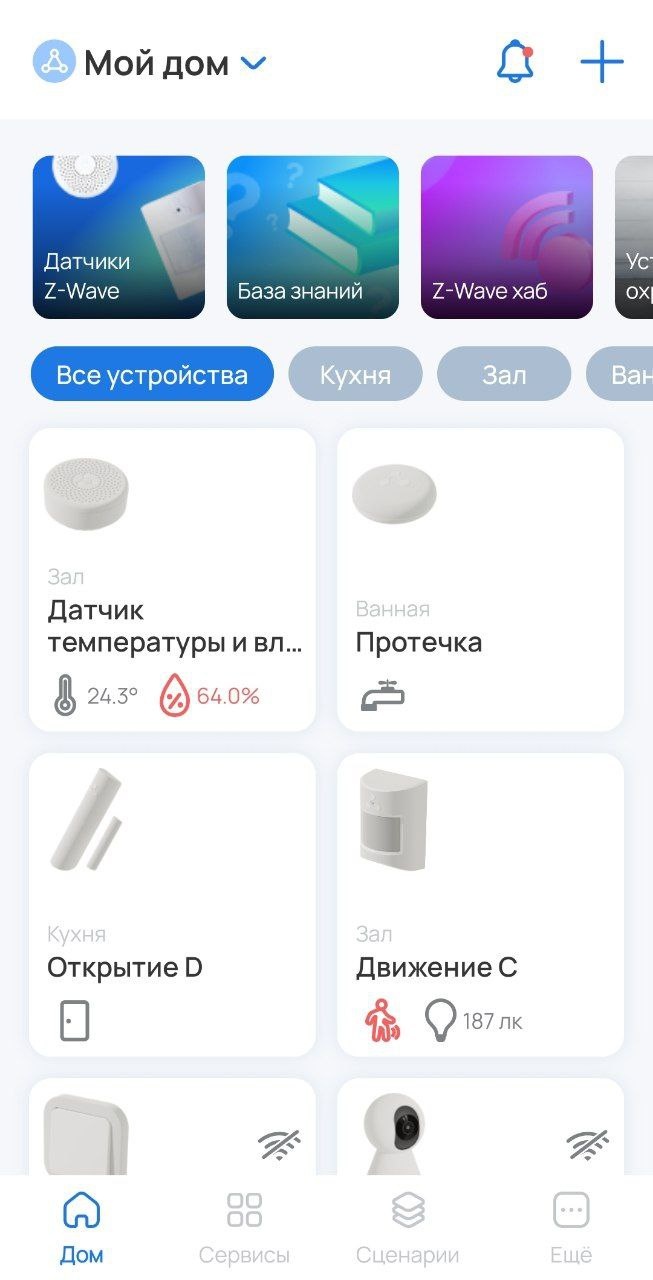Image resolution: width=653 pixels, height=1280 pixels.
Task: Open the Протечка sensor card
Action: (x=480, y=580)
